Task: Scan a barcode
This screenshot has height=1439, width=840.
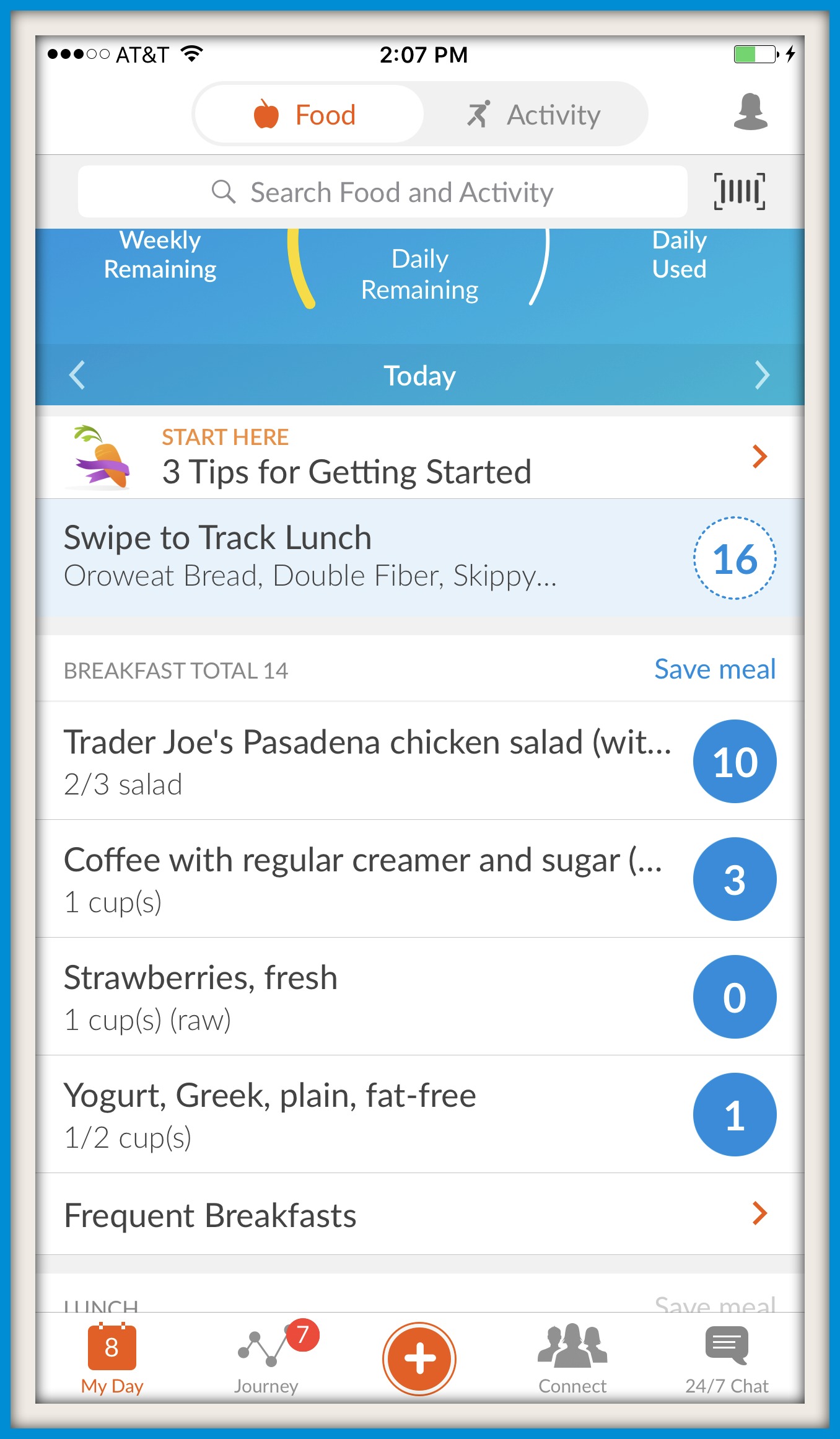Action: tap(739, 191)
